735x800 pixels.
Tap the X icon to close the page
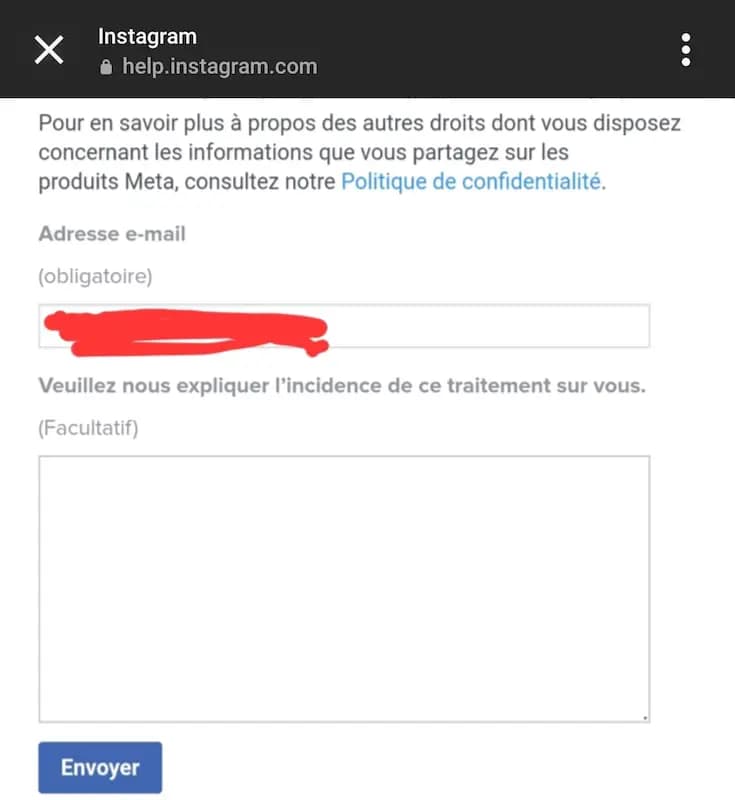tap(49, 48)
